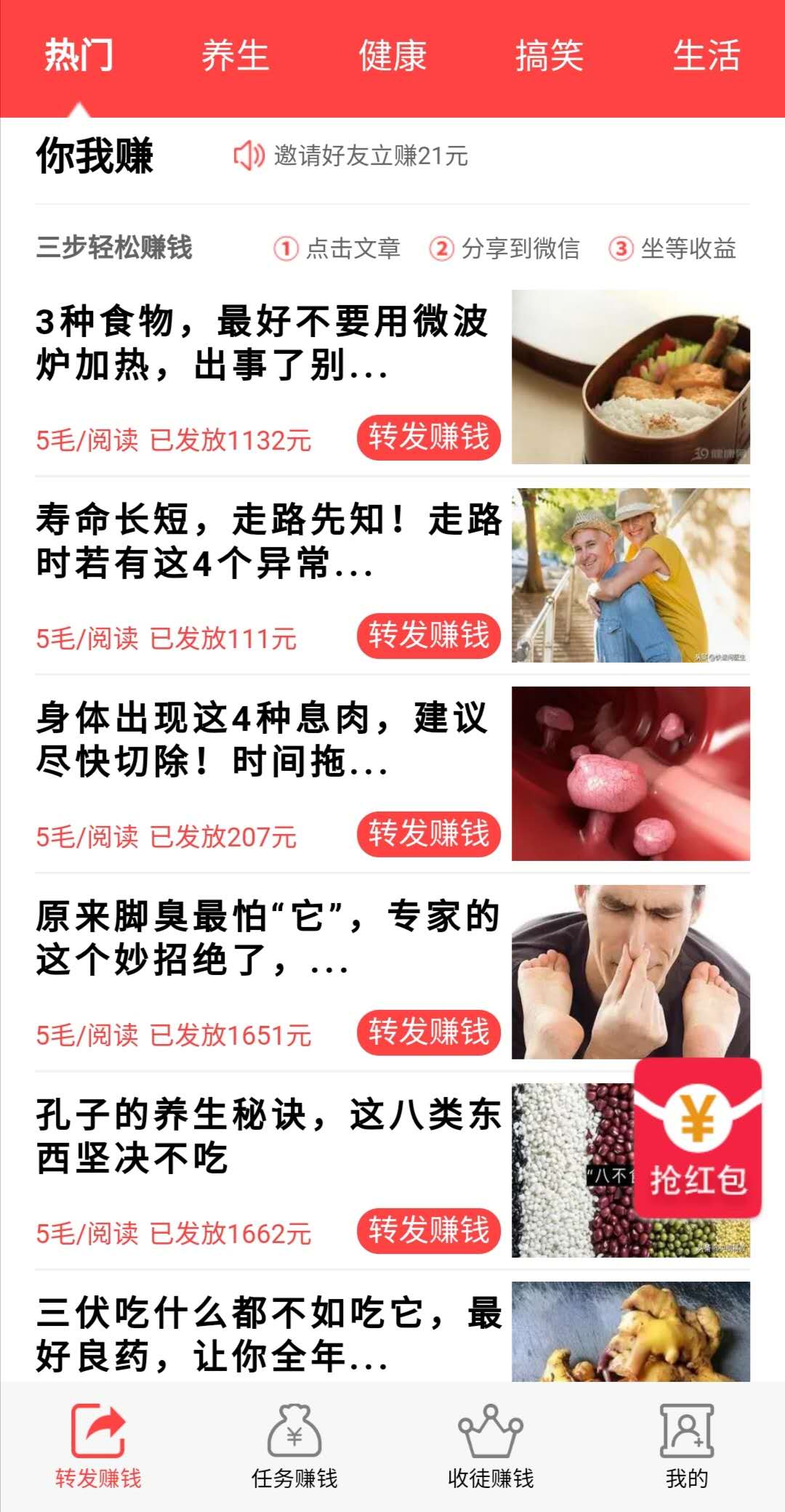
Task: Tap 转发赚钱 for the microwave food article
Action: [429, 437]
